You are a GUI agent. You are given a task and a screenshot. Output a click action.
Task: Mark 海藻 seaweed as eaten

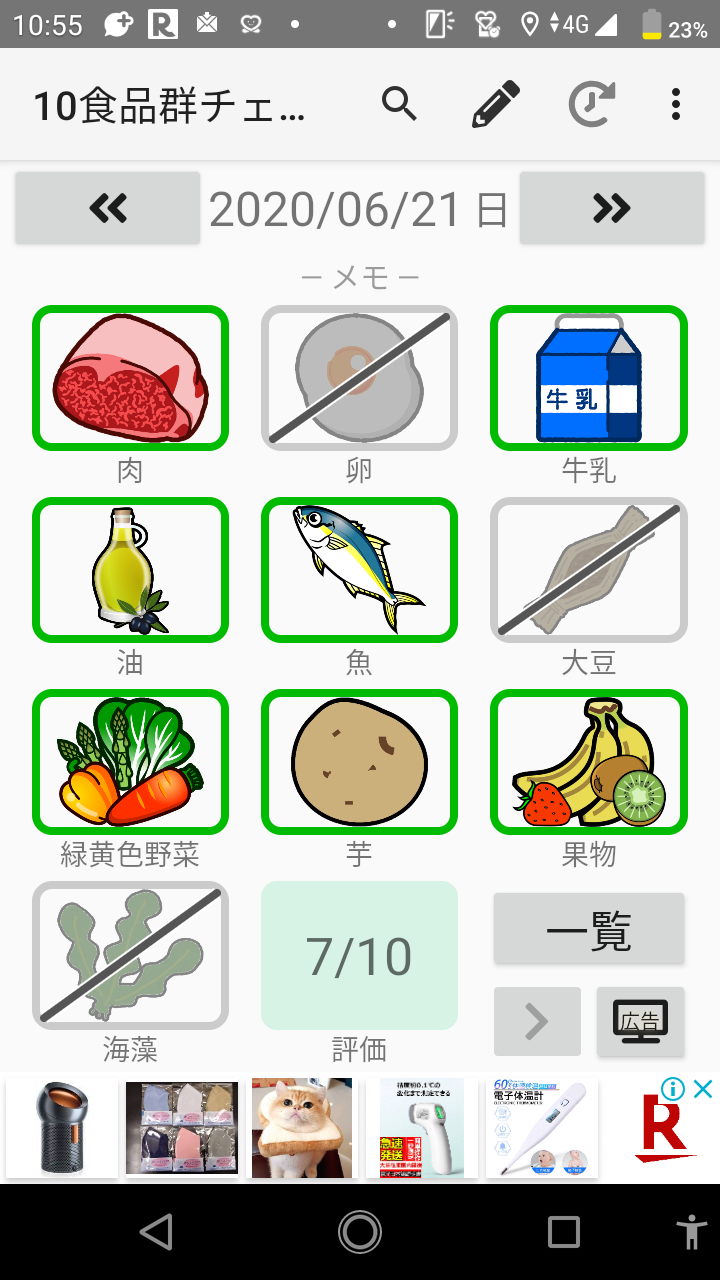point(131,956)
